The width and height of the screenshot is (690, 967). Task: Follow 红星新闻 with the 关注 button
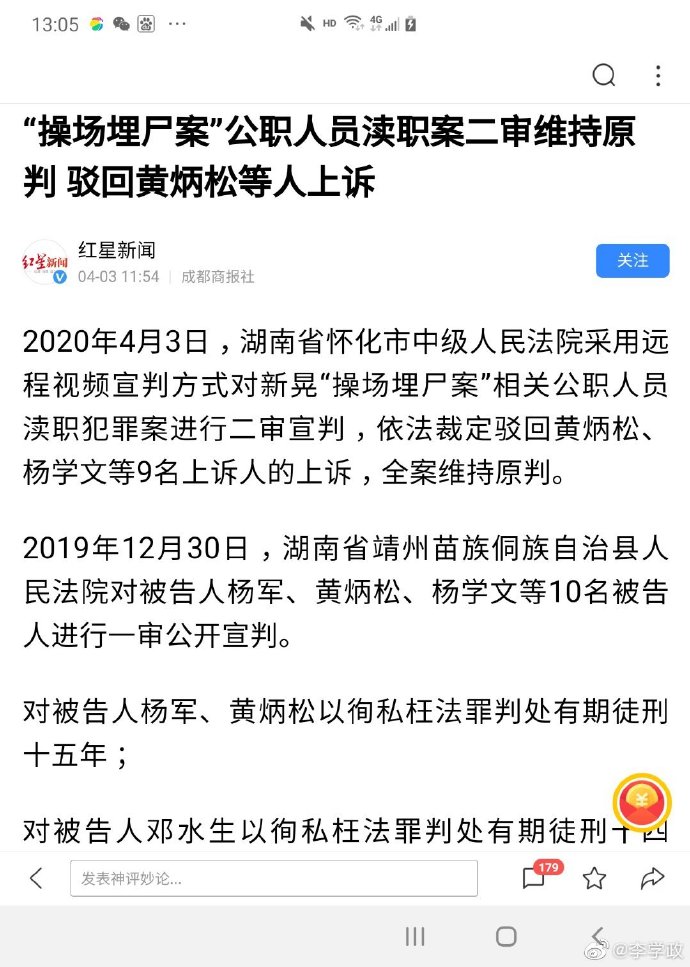(632, 260)
